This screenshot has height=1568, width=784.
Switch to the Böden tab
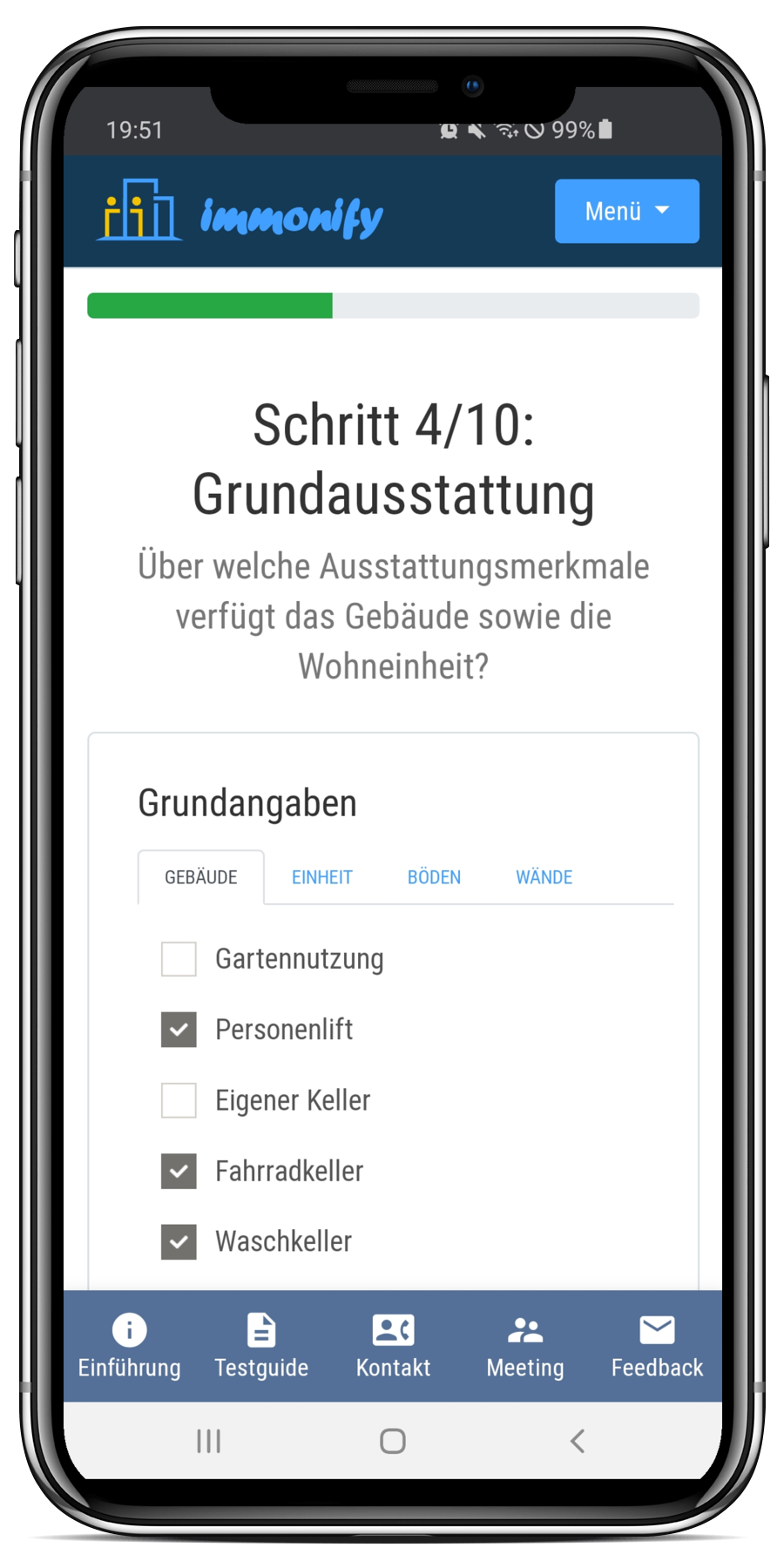[x=434, y=877]
